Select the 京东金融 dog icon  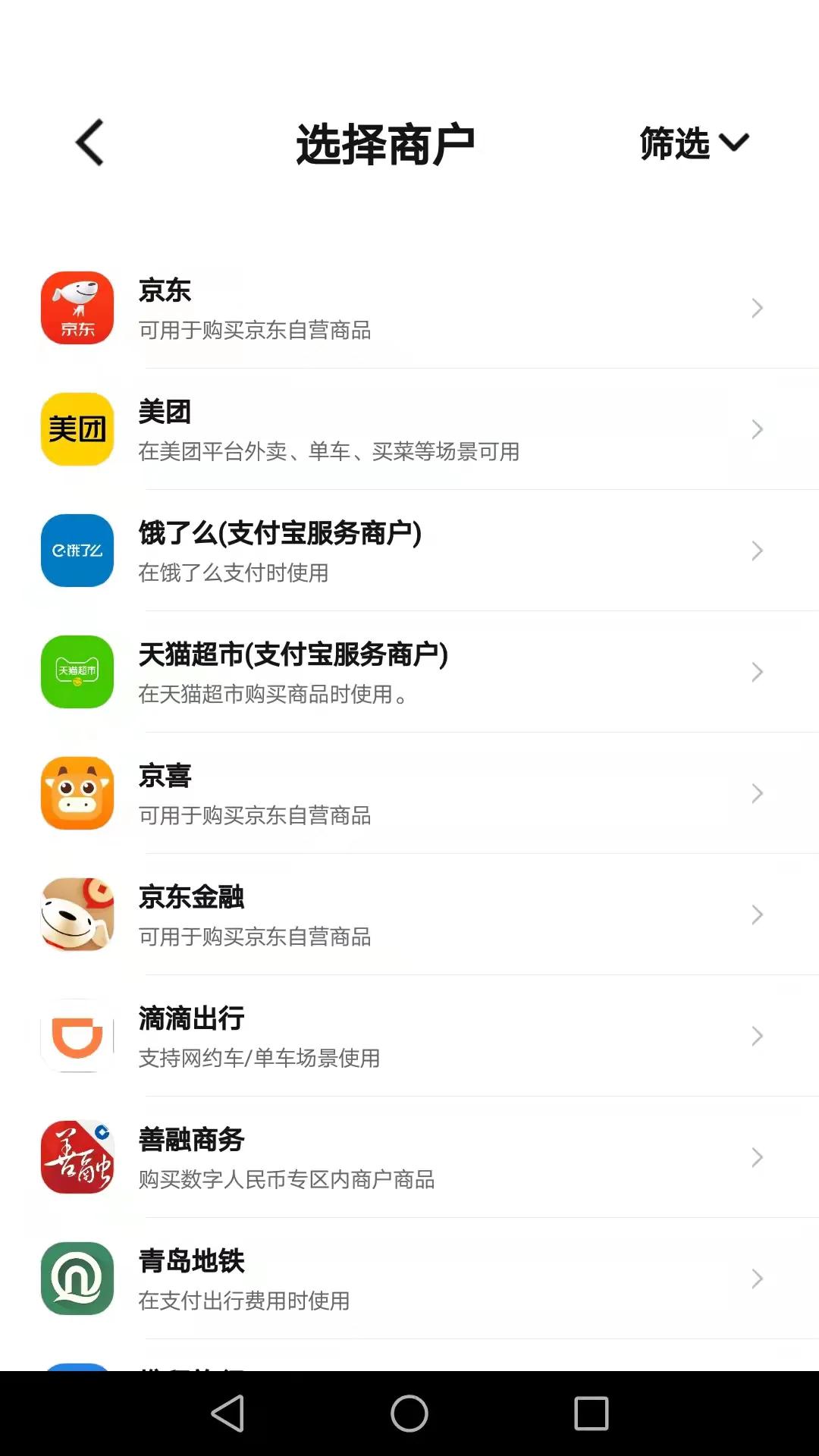[77, 915]
